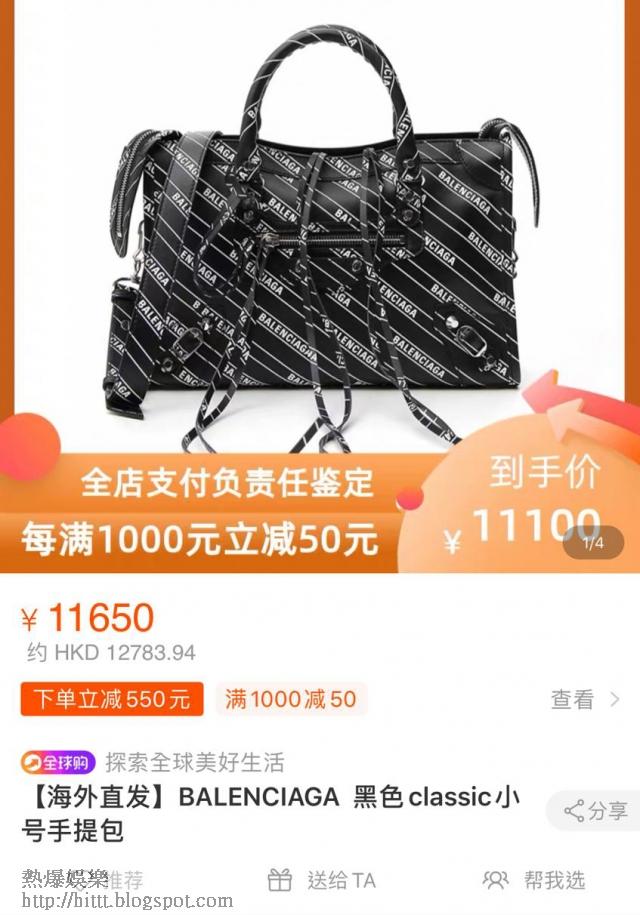Share this product via 分享
640x915 pixels.
[x=597, y=810]
